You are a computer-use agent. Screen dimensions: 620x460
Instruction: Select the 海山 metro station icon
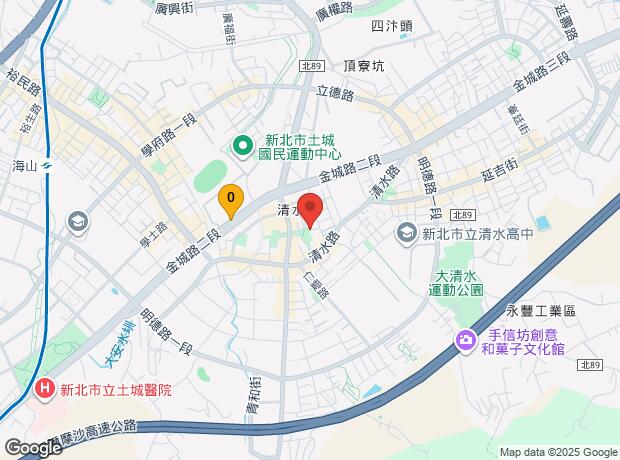click(47, 165)
